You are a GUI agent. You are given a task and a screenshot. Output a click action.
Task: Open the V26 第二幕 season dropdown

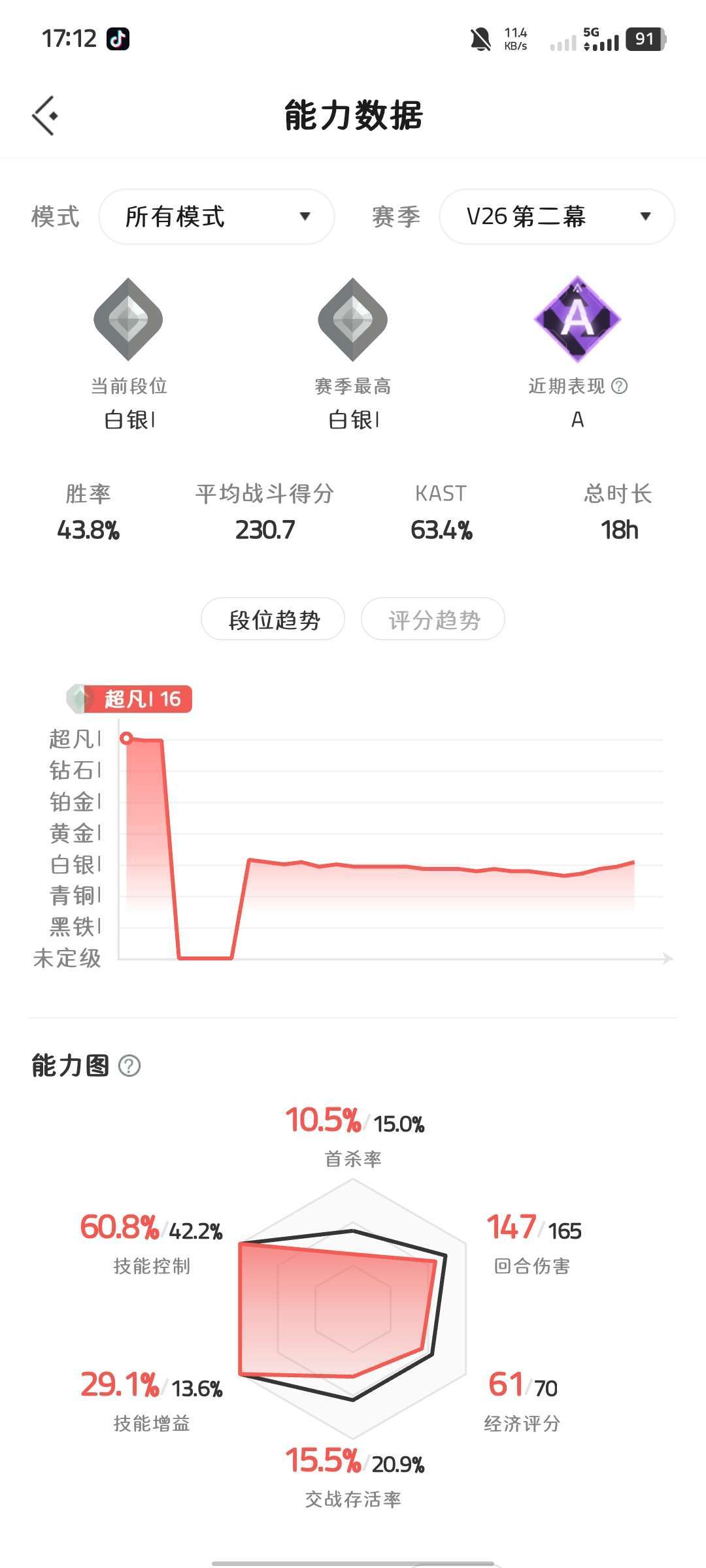[x=557, y=217]
